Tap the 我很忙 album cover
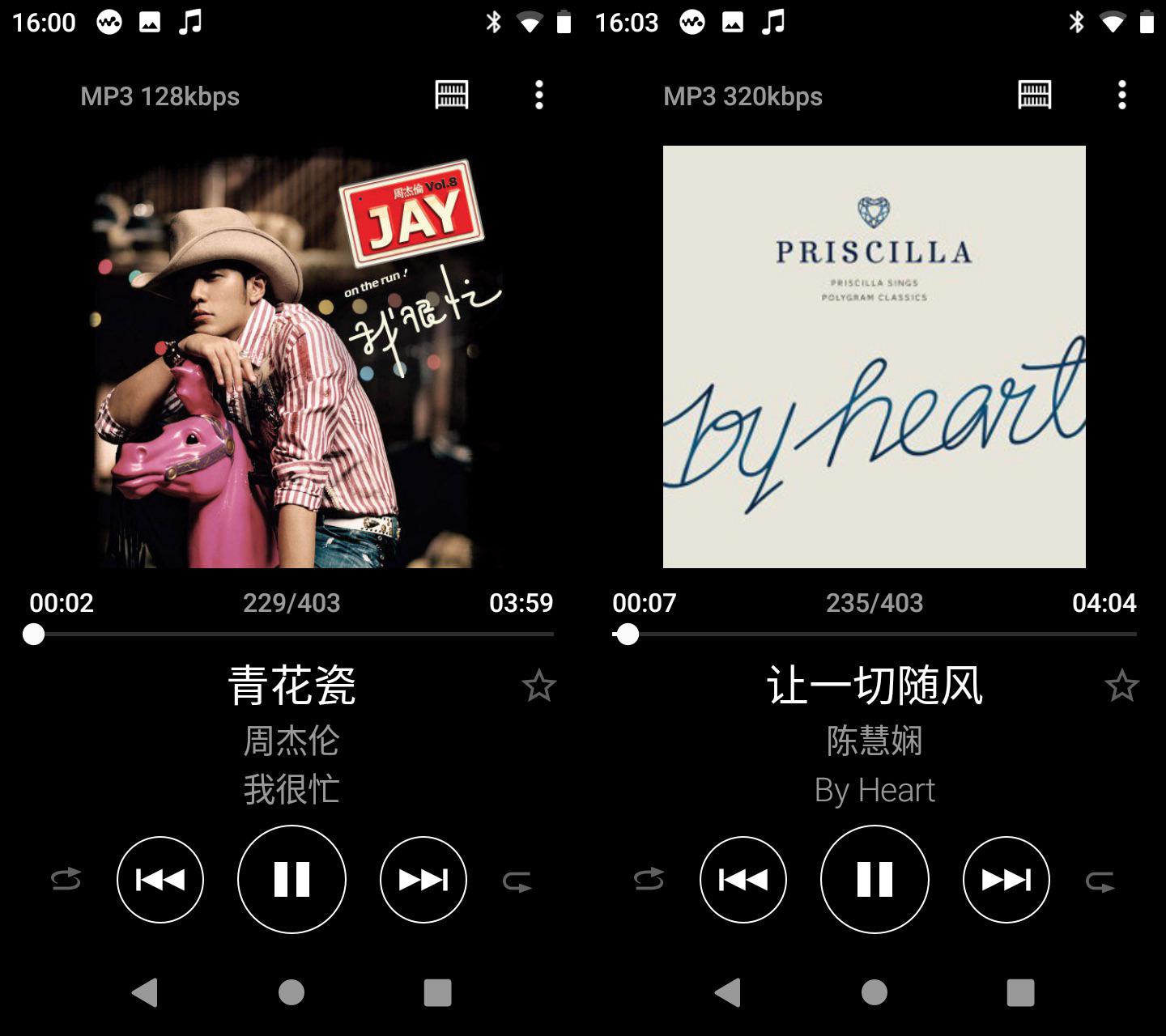Viewport: 1166px width, 1036px height. 291,356
